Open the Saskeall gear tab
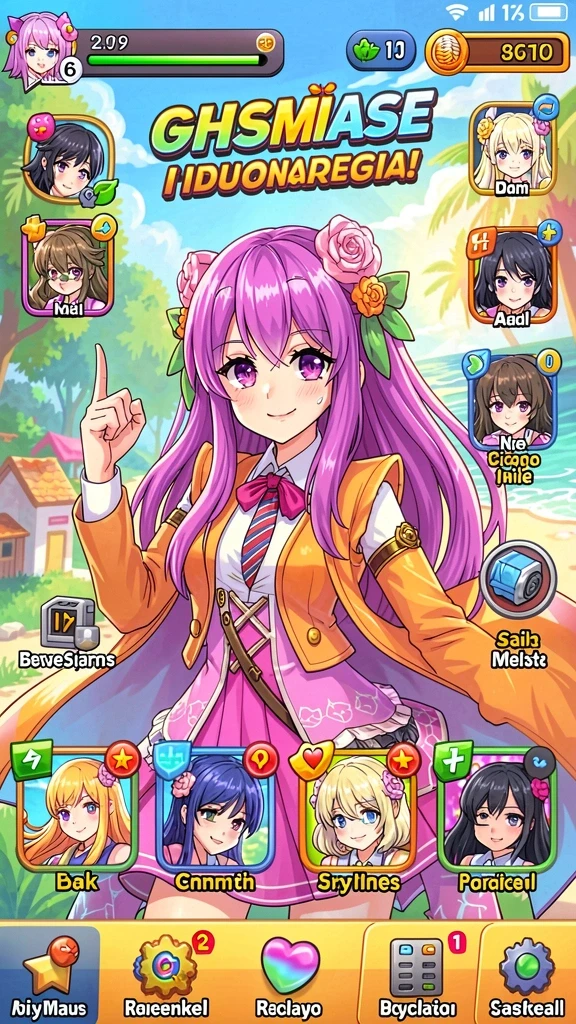The image size is (576, 1024). [x=526, y=973]
